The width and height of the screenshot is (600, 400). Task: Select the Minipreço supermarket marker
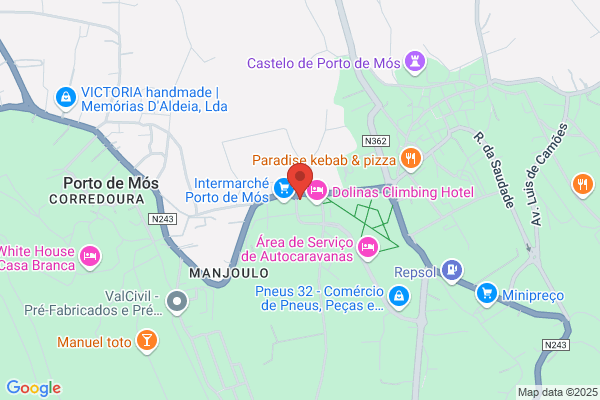pyautogui.click(x=487, y=295)
